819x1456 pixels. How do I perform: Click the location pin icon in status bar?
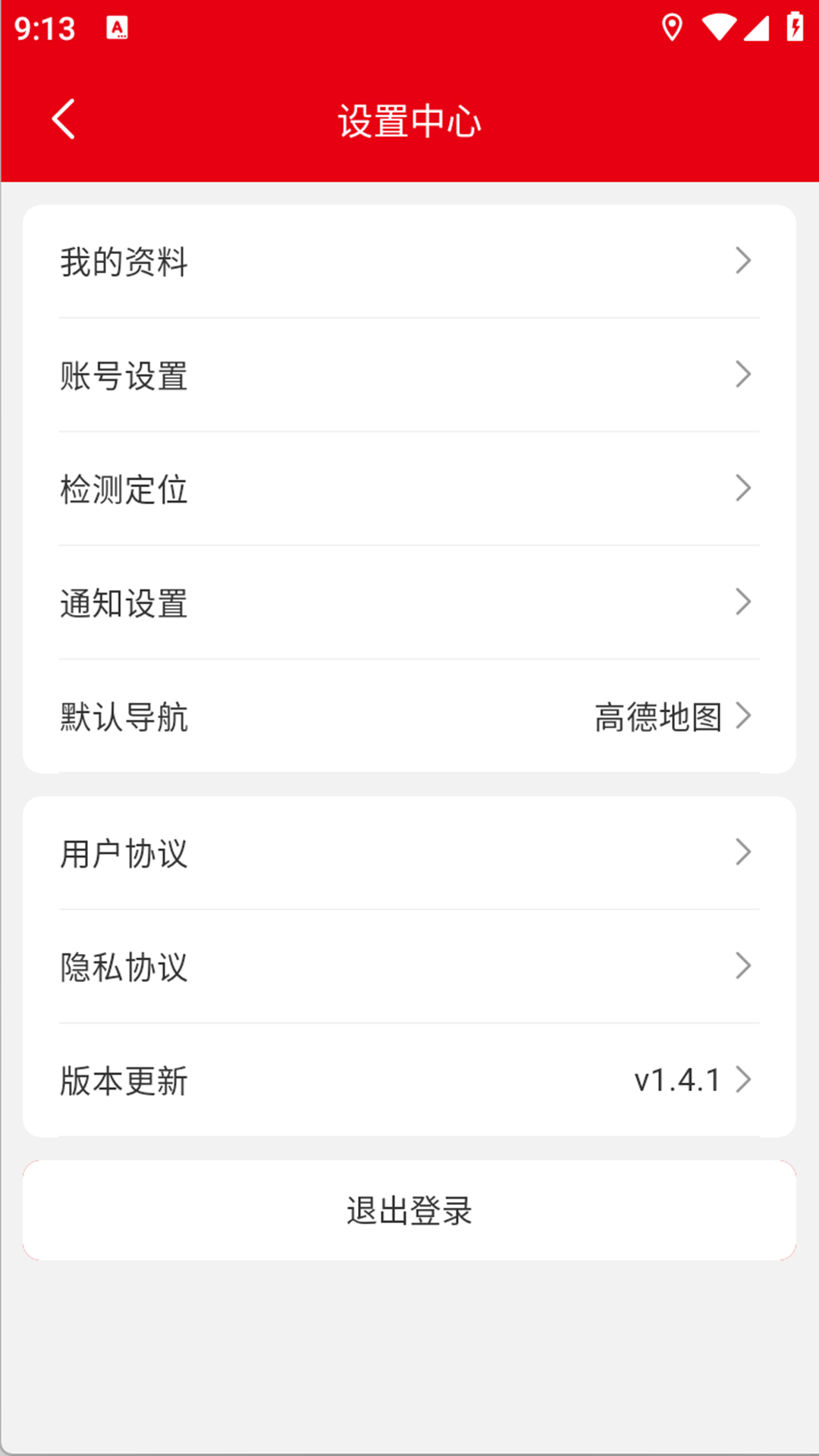pos(671,27)
